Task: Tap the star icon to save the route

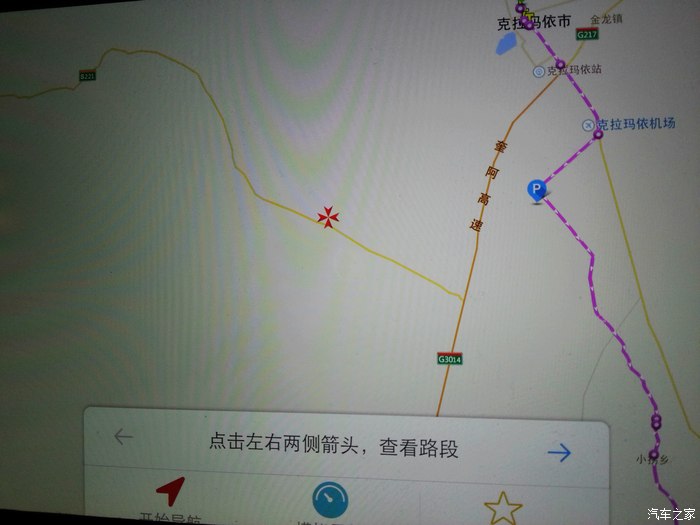Action: (x=503, y=507)
